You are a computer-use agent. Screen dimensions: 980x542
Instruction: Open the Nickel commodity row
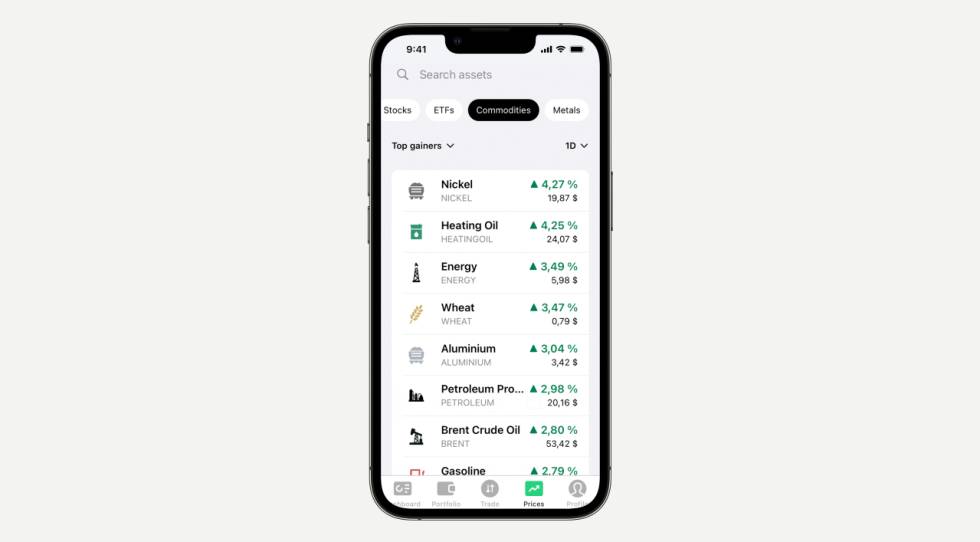490,191
